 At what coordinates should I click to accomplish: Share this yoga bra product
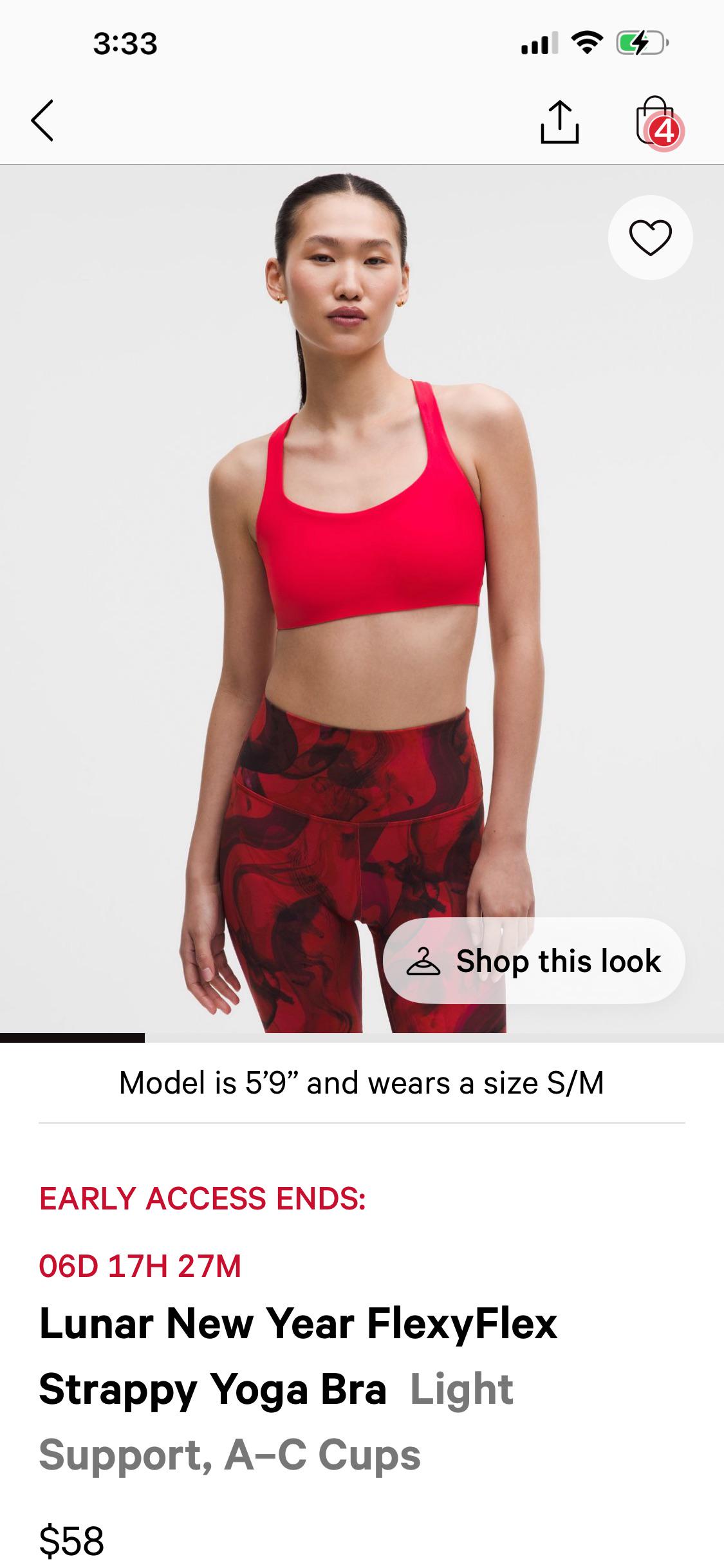[559, 121]
